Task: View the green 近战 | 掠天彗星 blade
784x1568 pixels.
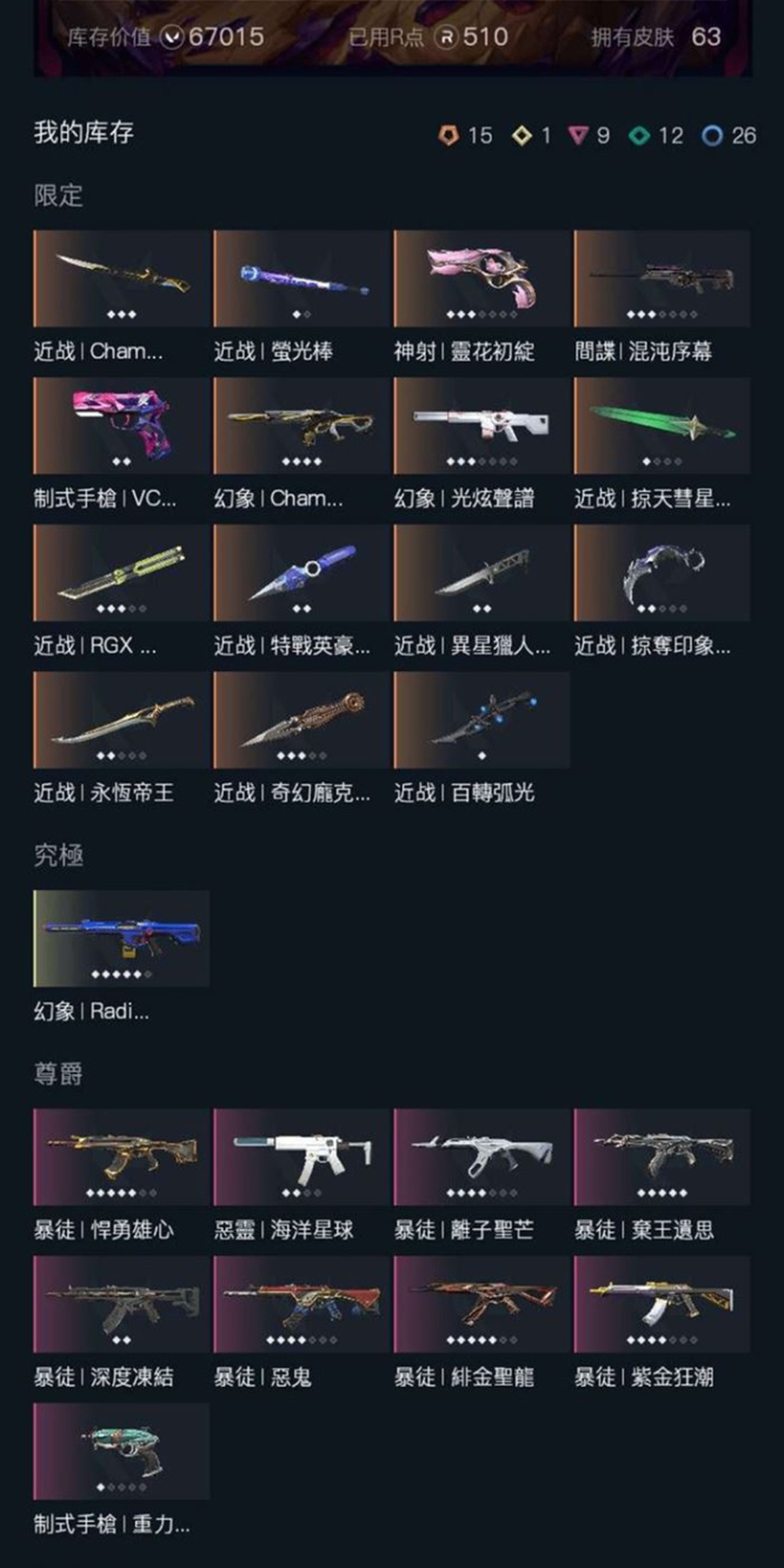Action: click(662, 426)
